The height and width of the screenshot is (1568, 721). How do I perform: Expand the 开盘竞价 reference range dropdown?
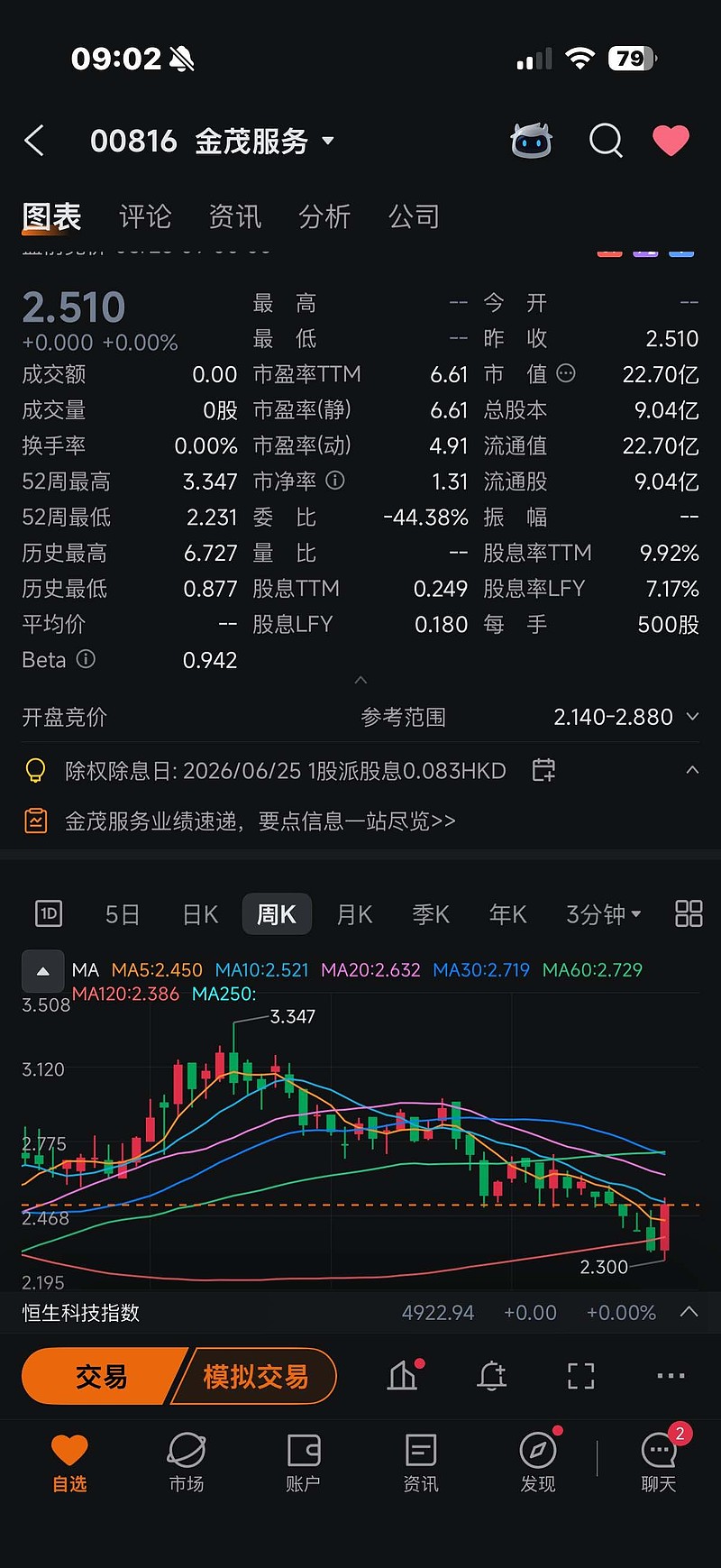click(692, 717)
